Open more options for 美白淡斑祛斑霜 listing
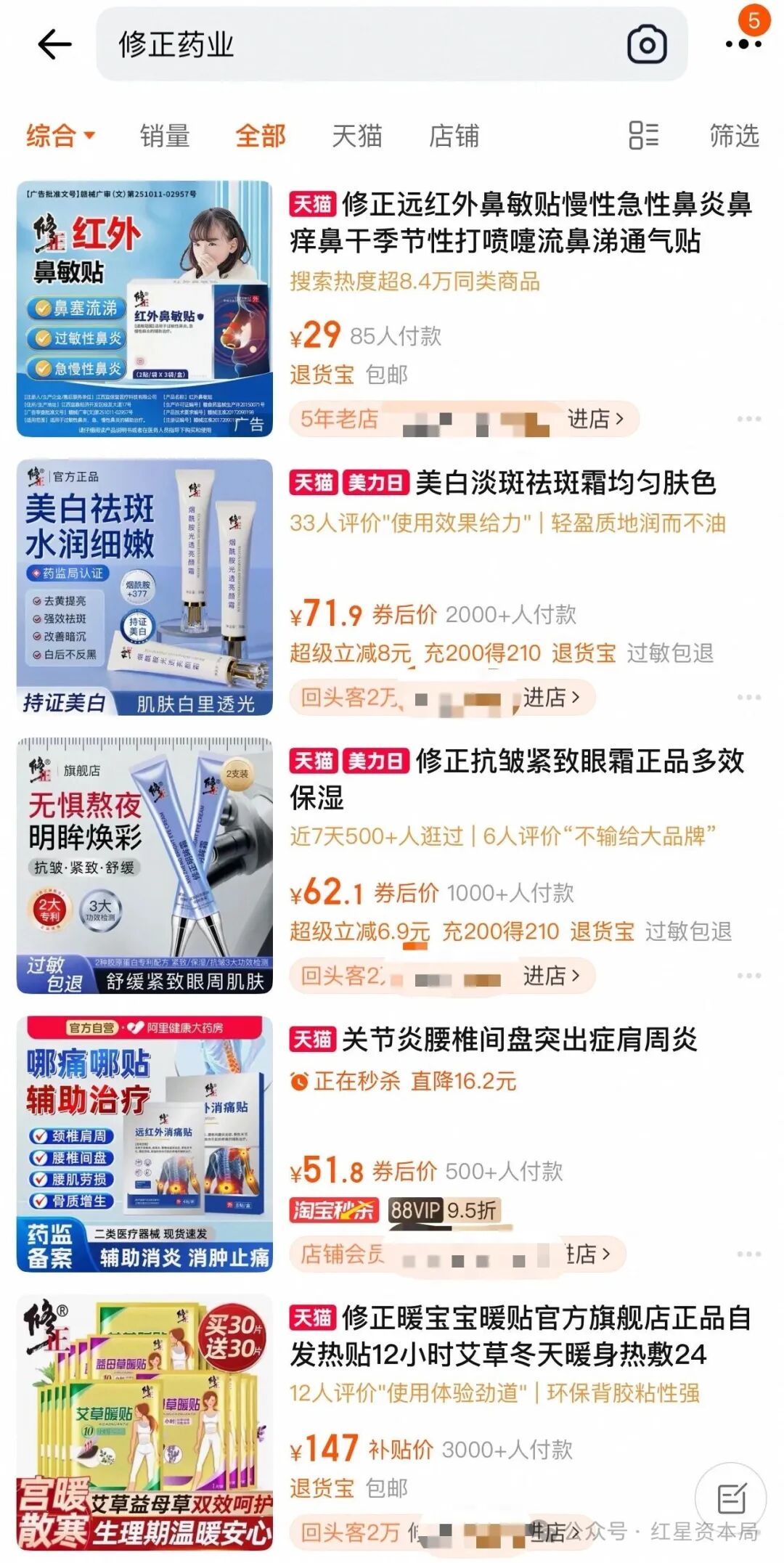 point(748,698)
